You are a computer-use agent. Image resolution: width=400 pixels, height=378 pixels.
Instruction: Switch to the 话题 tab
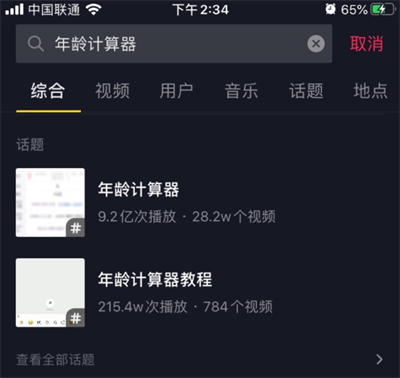[306, 91]
